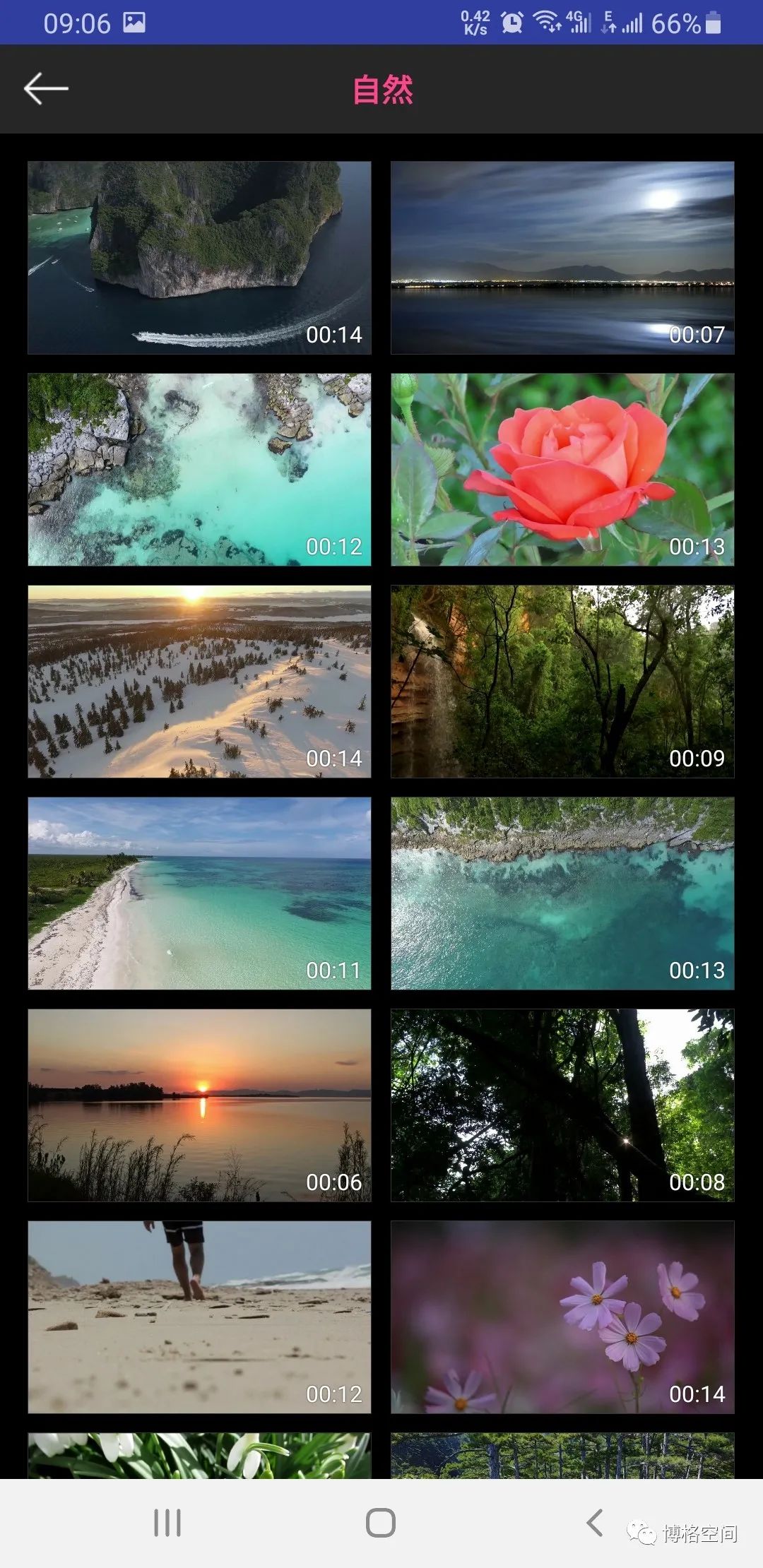The width and height of the screenshot is (763, 1568).
Task: Open the forest waterfall video
Action: tap(562, 681)
